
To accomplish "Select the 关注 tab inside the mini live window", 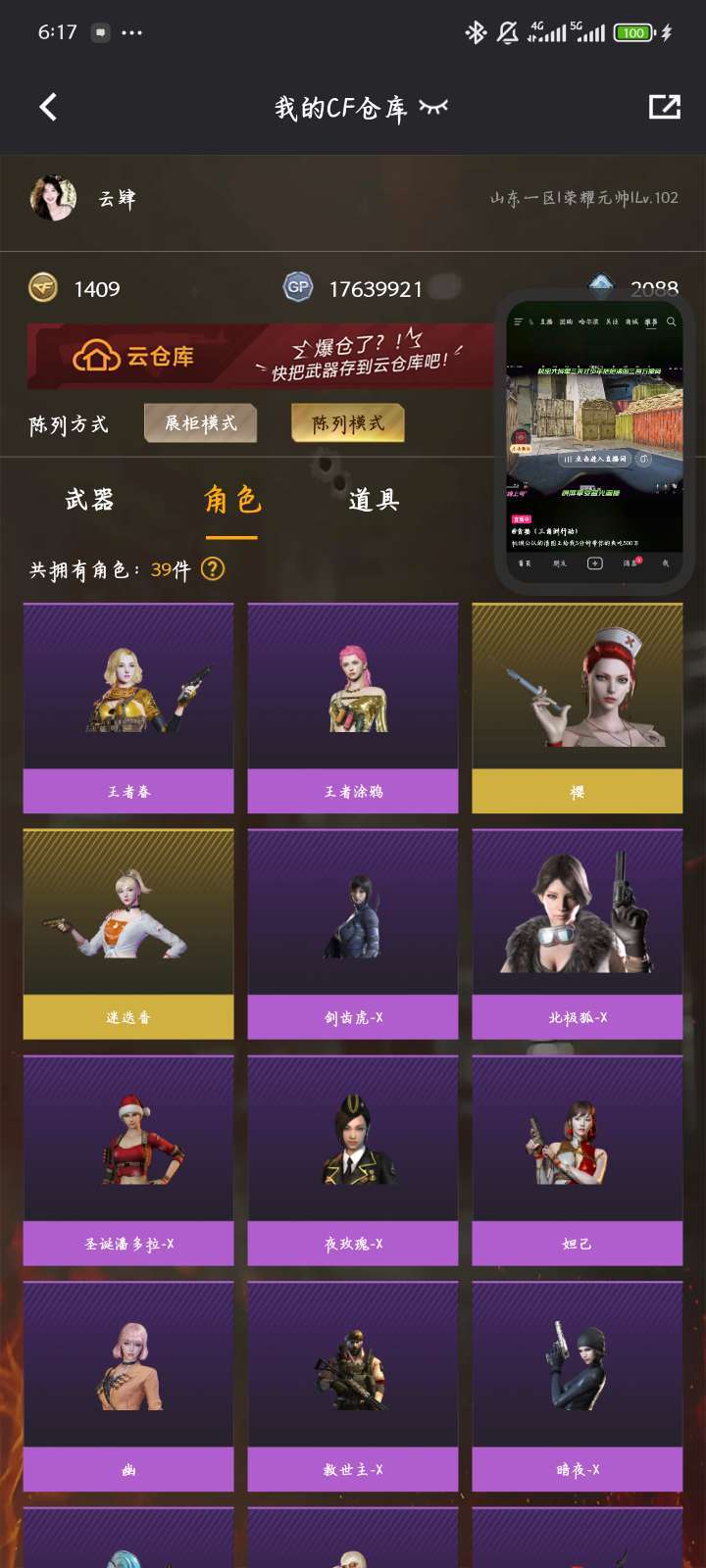I will pyautogui.click(x=610, y=321).
